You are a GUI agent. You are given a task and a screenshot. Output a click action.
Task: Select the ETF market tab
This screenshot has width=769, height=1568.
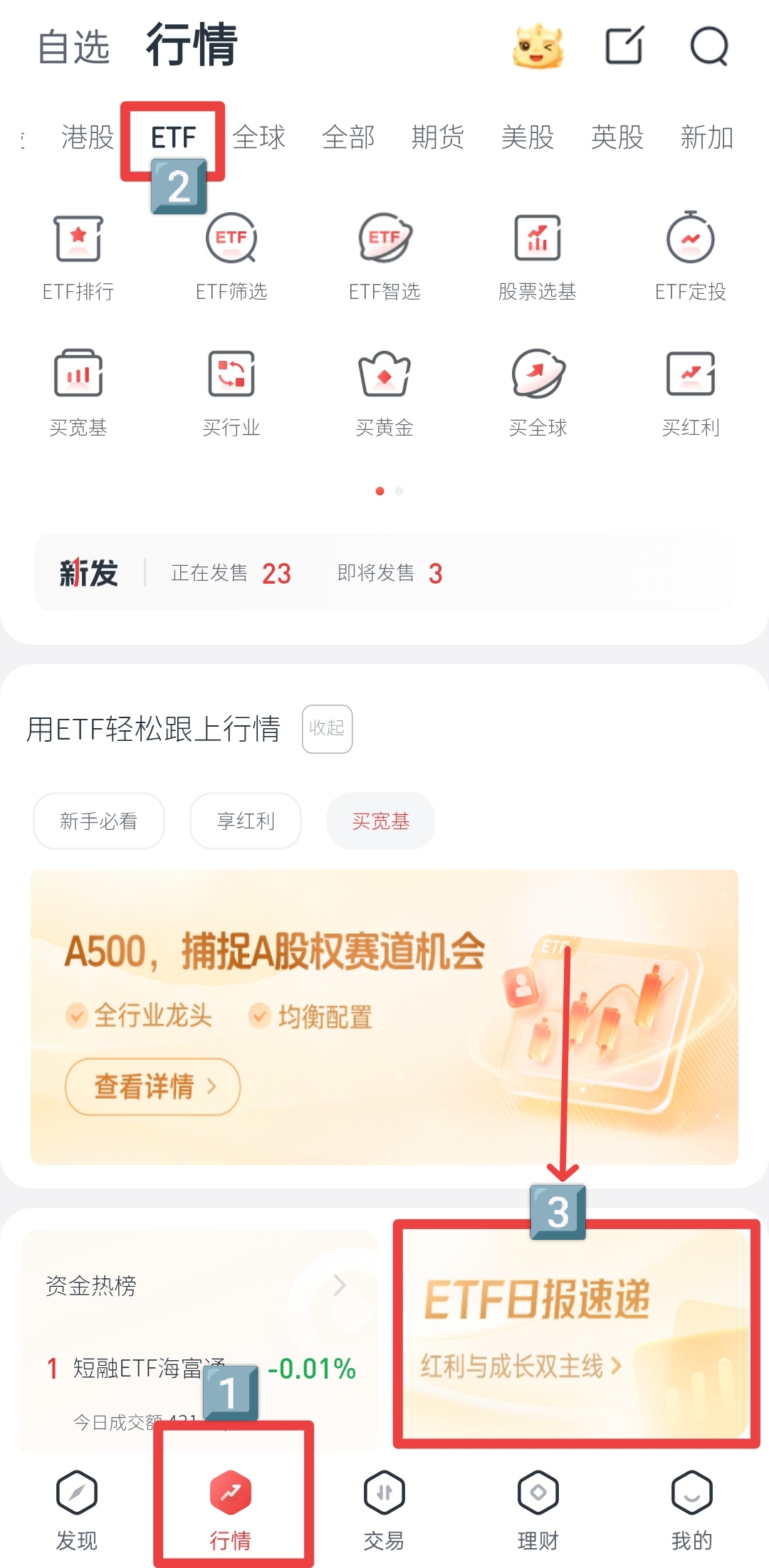coord(173,137)
